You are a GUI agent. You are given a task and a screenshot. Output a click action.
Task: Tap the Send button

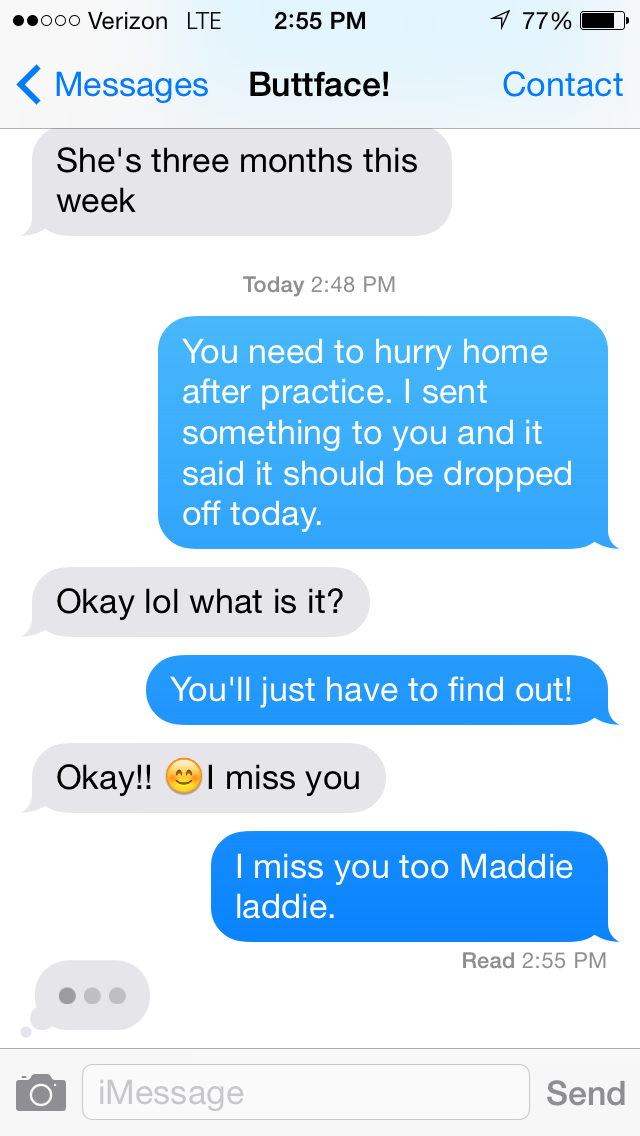coord(586,1093)
